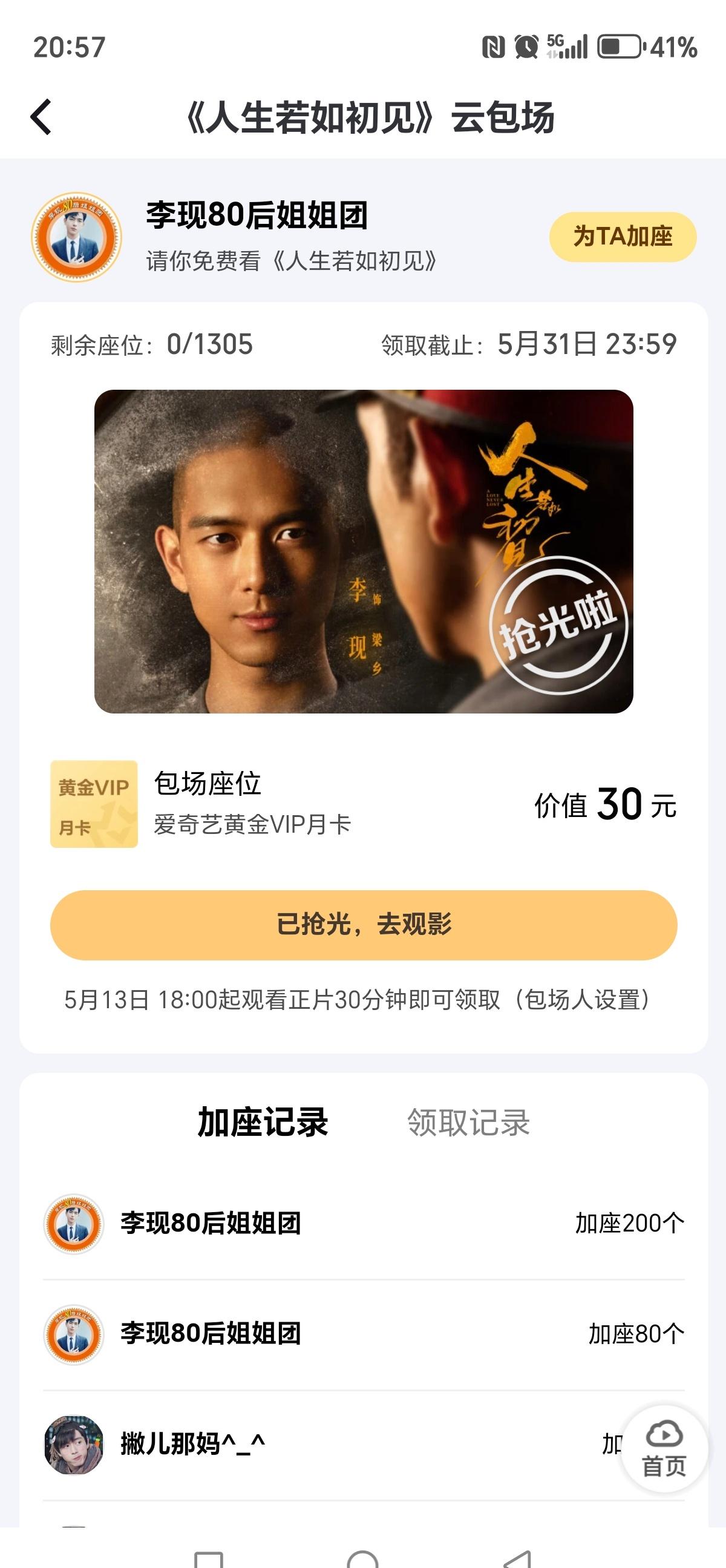The width and height of the screenshot is (726, 1568).
Task: Switch to the 领取记录 tab
Action: pyautogui.click(x=468, y=1122)
